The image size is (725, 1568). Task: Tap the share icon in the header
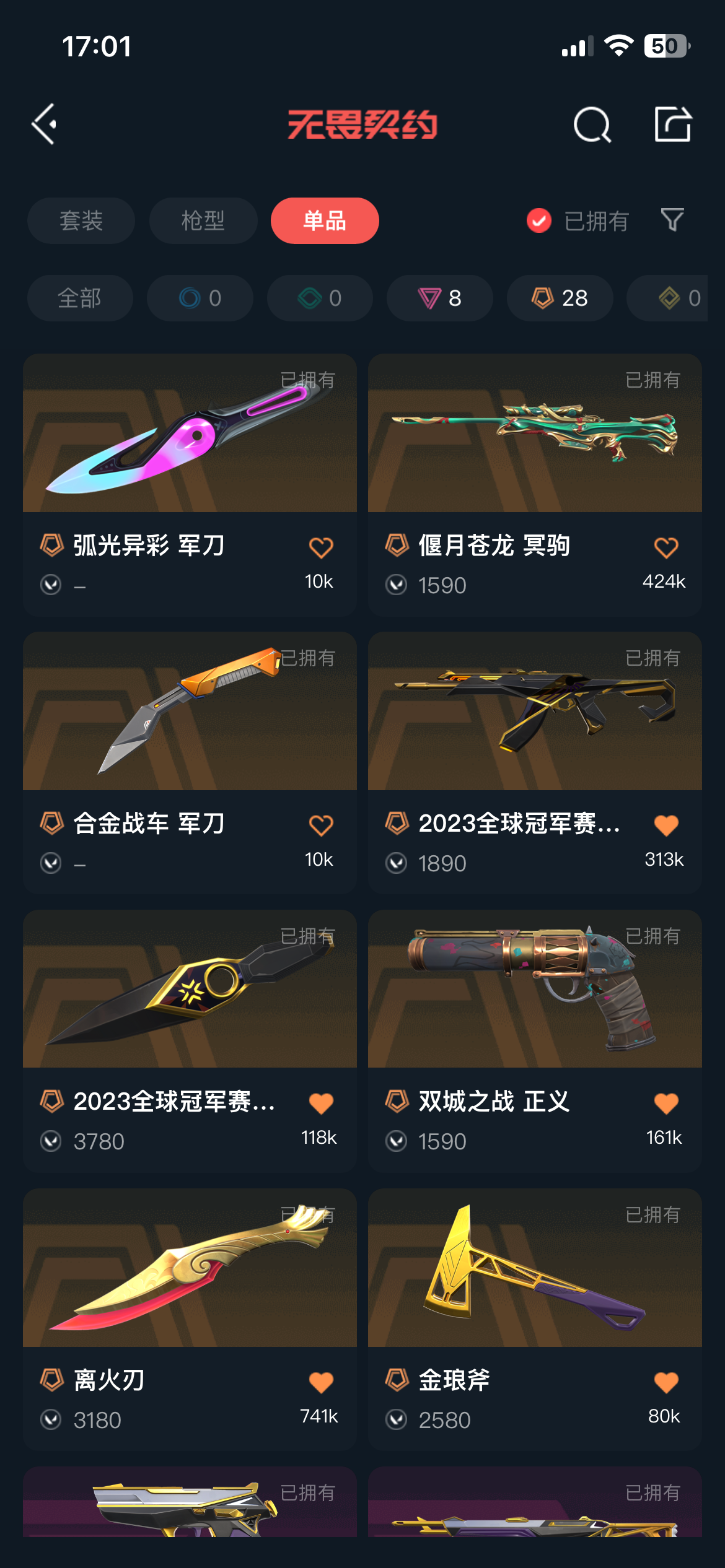[x=673, y=124]
